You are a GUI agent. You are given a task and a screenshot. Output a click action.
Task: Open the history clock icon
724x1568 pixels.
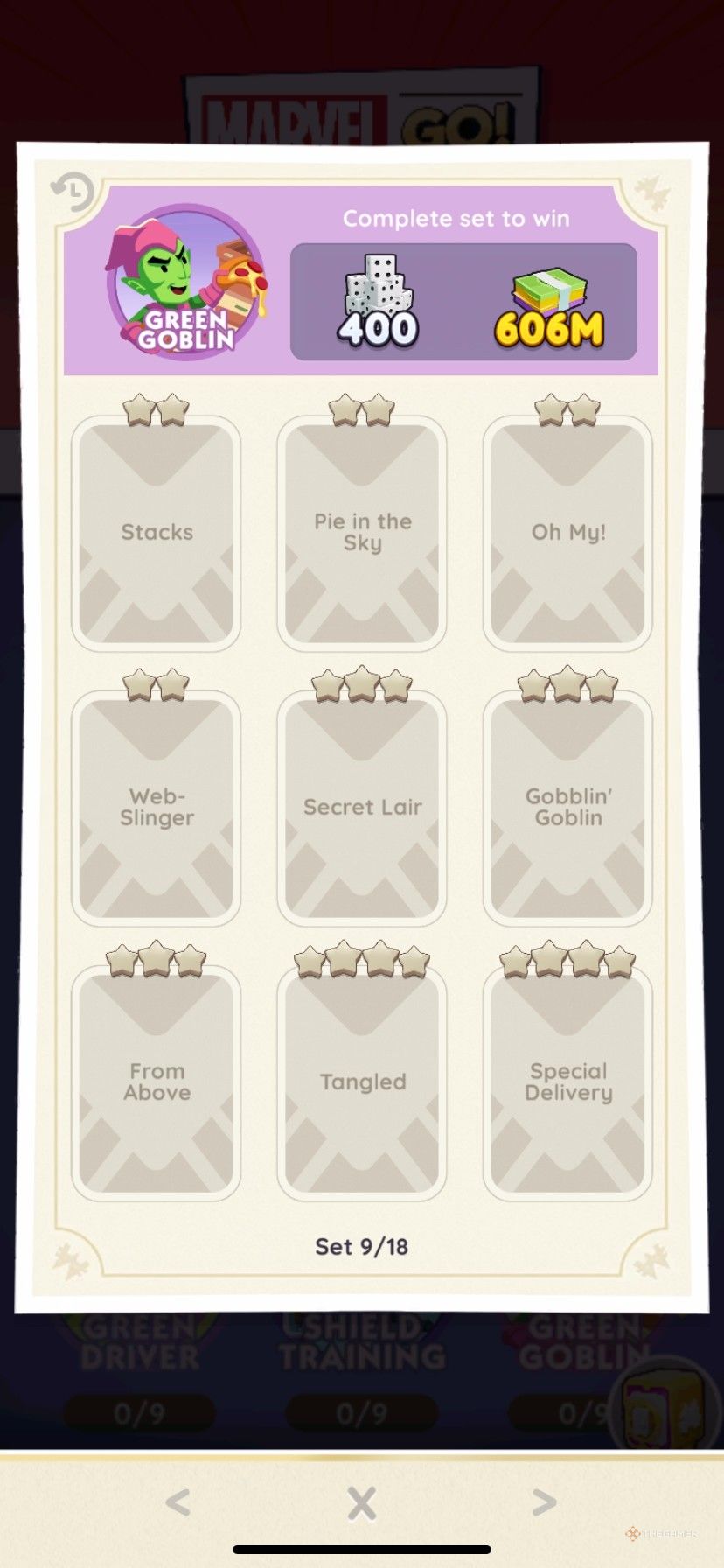click(x=72, y=192)
